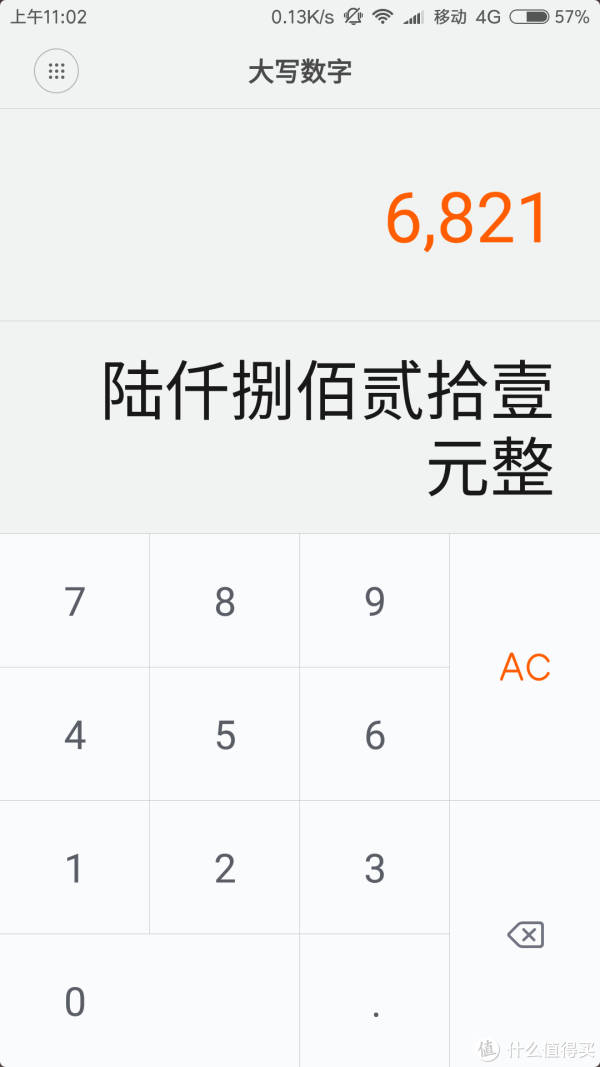This screenshot has height=1067, width=600.
Task: Tap the AC clear button
Action: pos(524,667)
